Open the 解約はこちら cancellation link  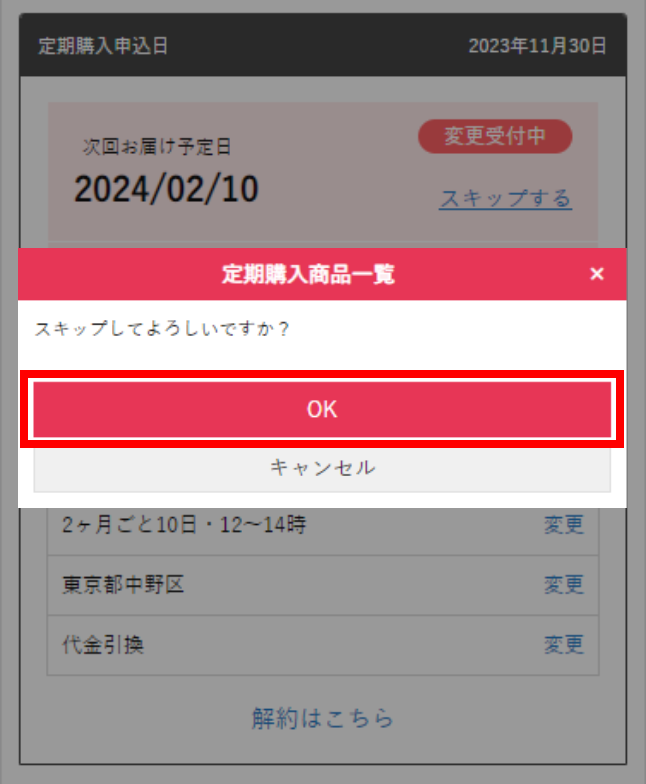(x=322, y=718)
